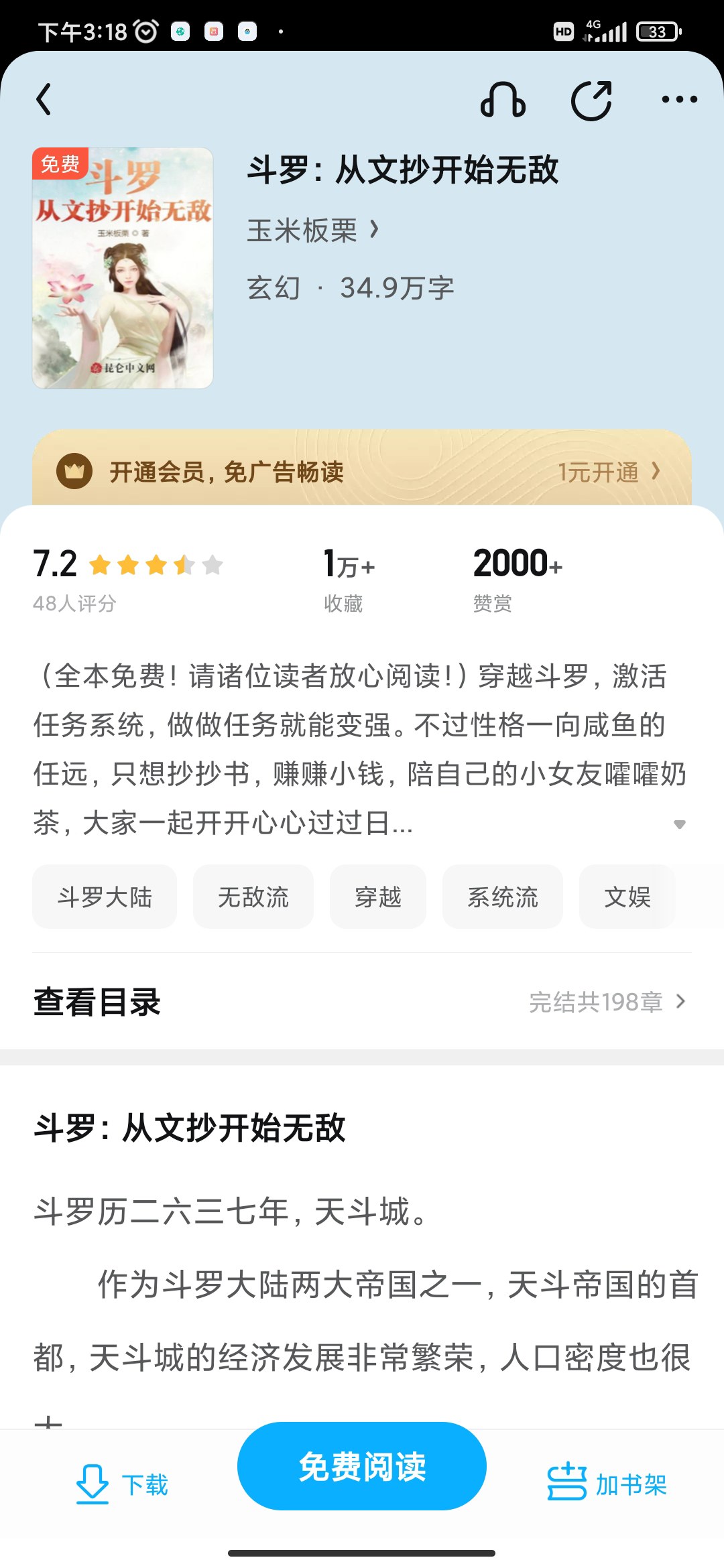Open the three-dot overflow menu
This screenshot has width=724, height=1568.
(x=679, y=100)
